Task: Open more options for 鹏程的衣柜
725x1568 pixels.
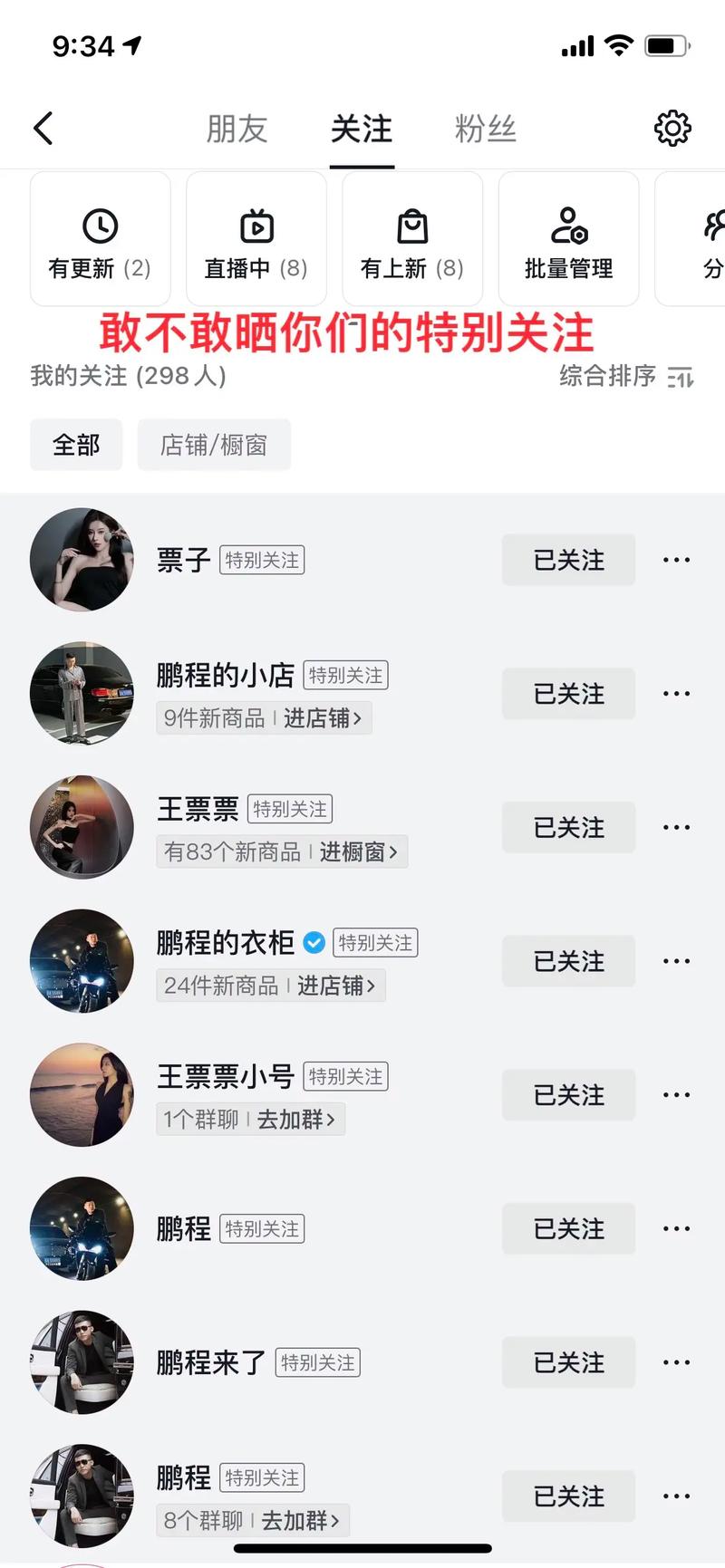Action: (676, 961)
